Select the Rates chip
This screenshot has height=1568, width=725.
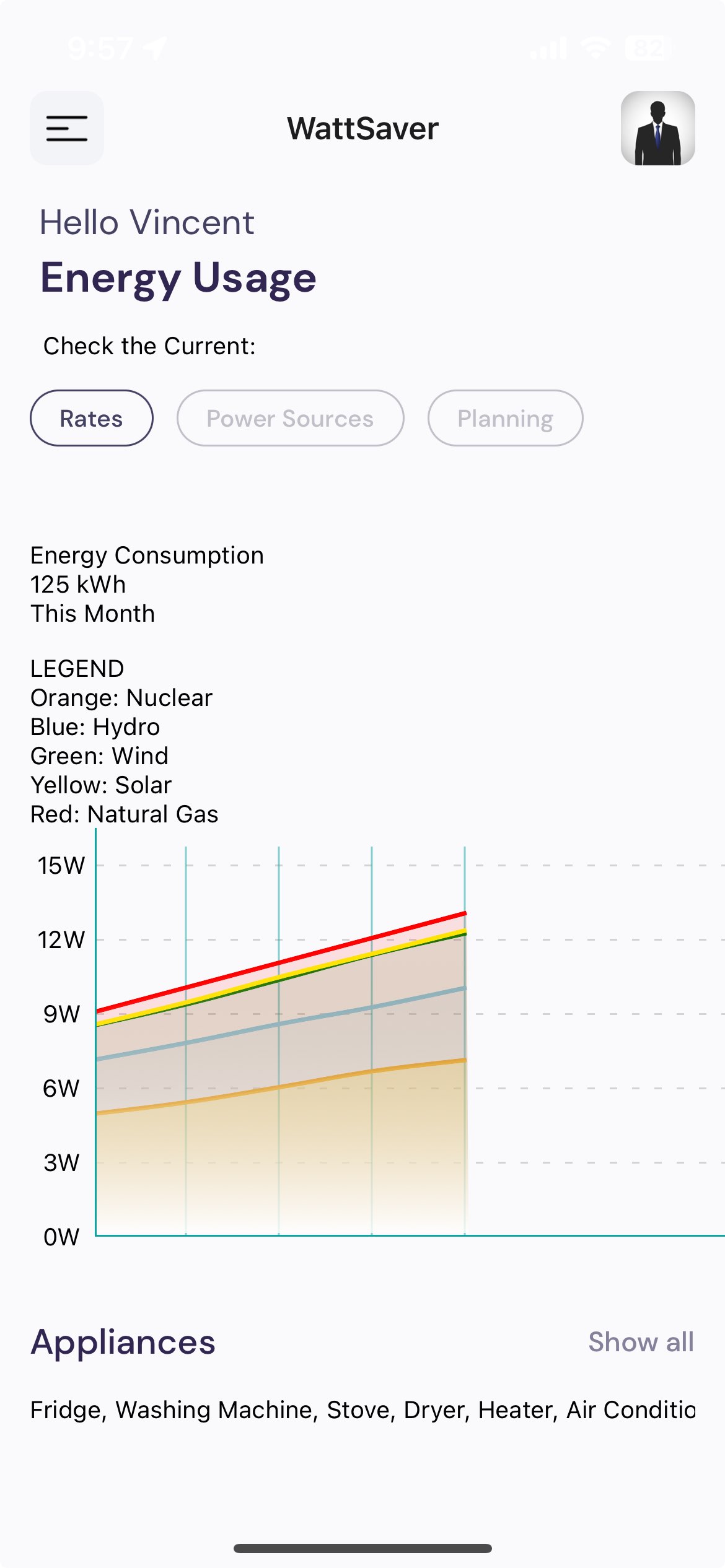(x=92, y=418)
